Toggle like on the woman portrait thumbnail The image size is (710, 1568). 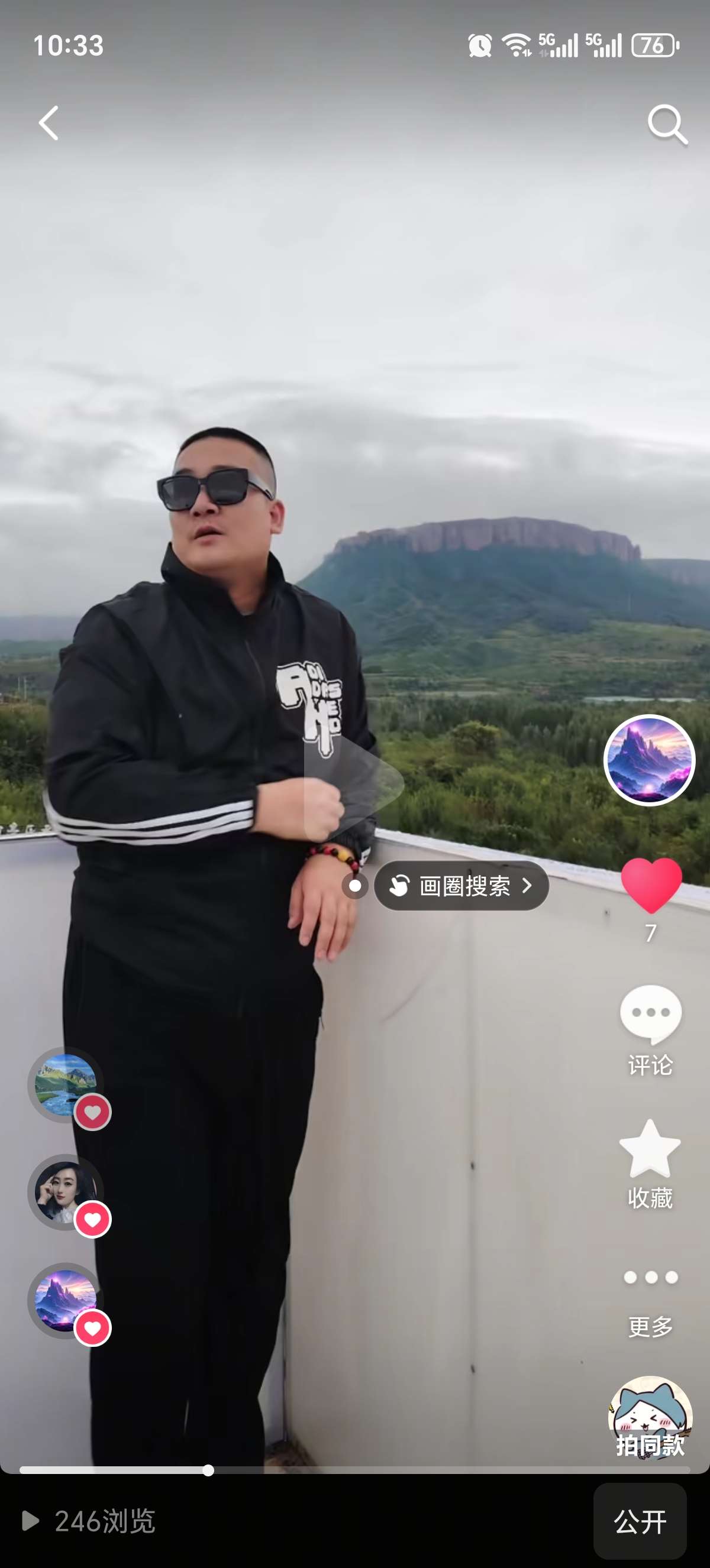point(92,1220)
